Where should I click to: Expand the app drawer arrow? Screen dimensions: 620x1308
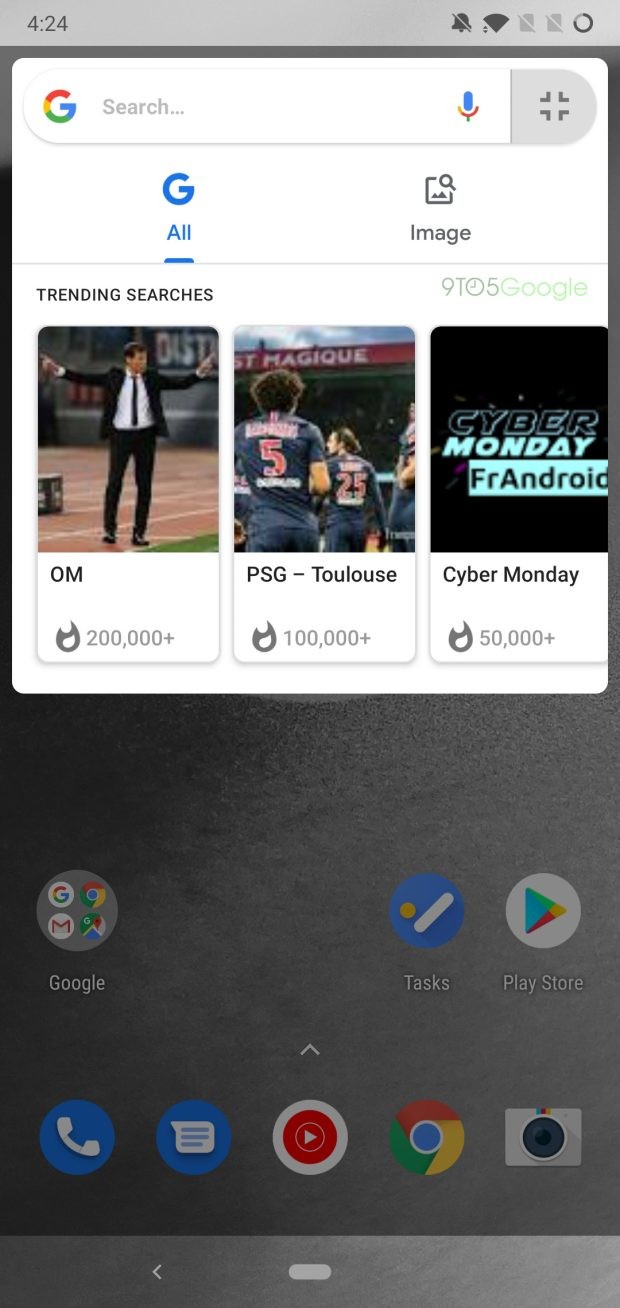310,1049
